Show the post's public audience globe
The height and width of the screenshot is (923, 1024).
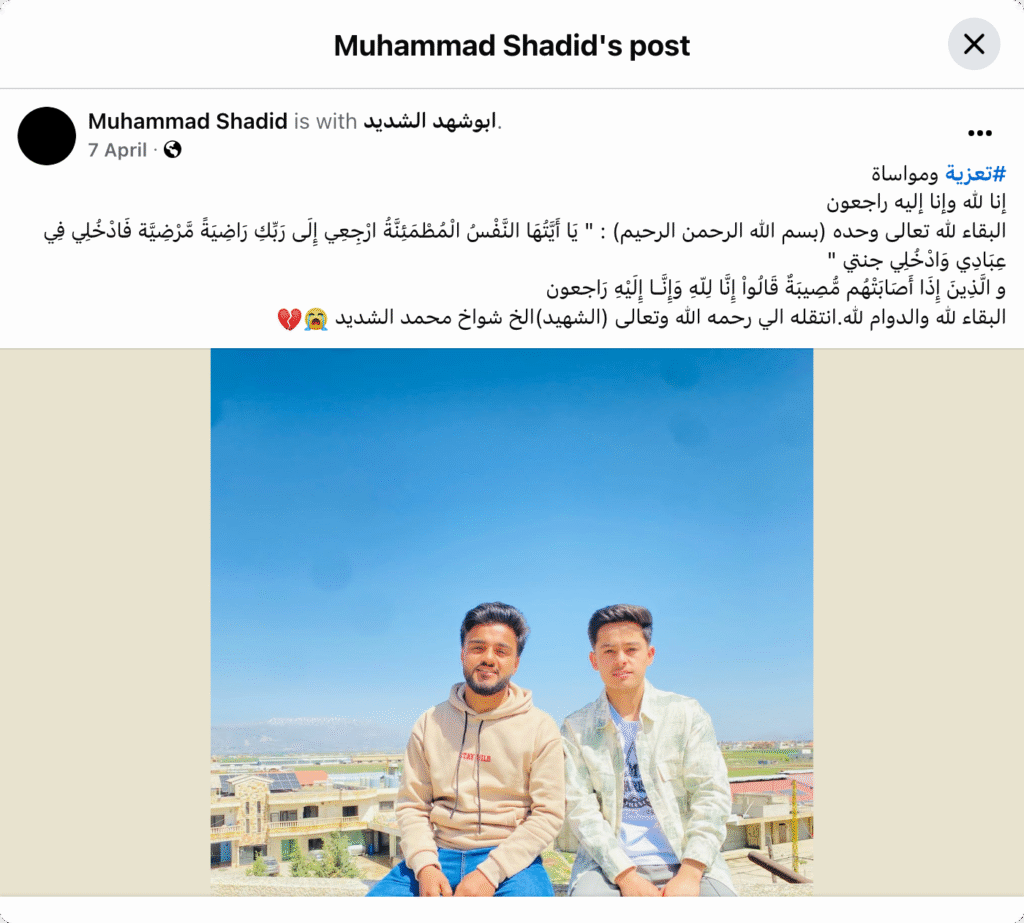(172, 150)
